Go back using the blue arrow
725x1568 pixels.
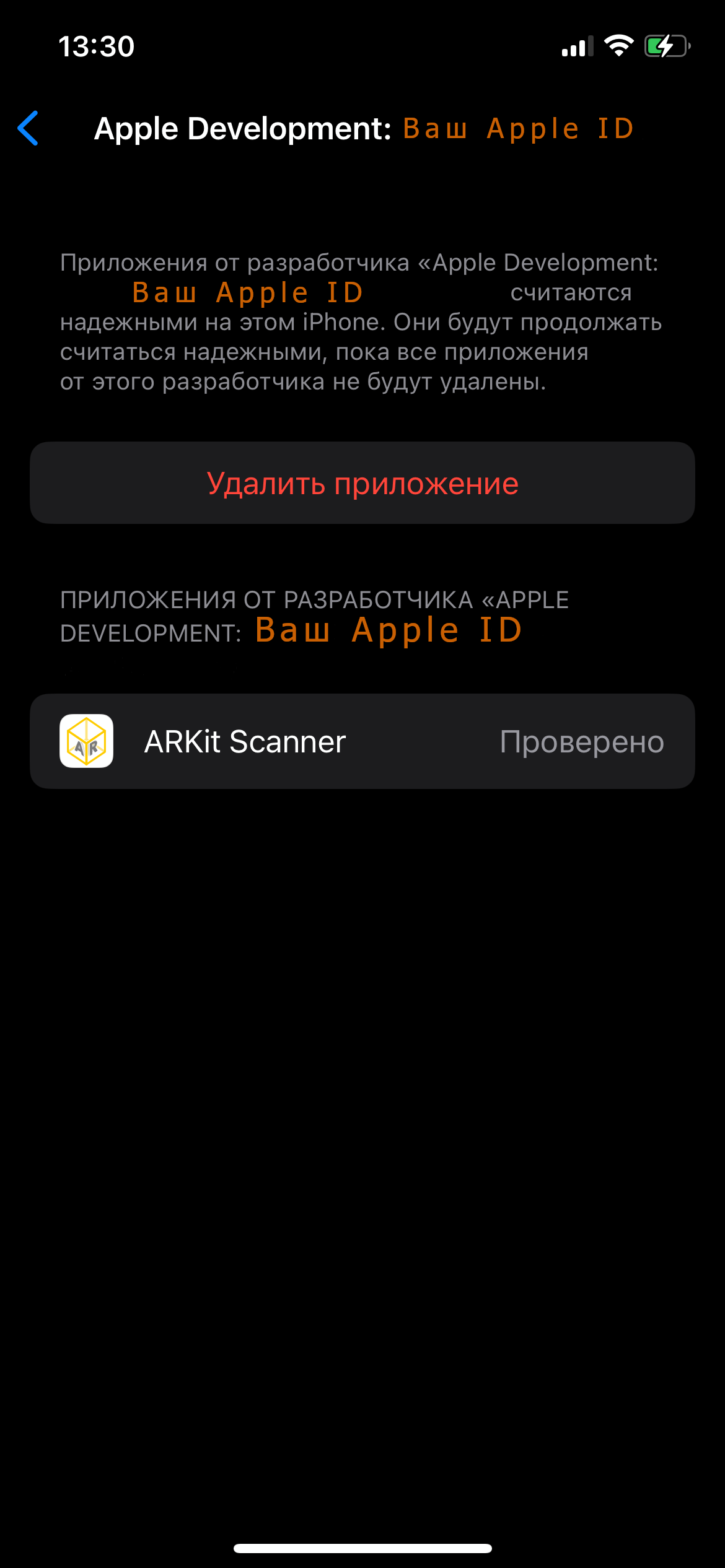(29, 128)
